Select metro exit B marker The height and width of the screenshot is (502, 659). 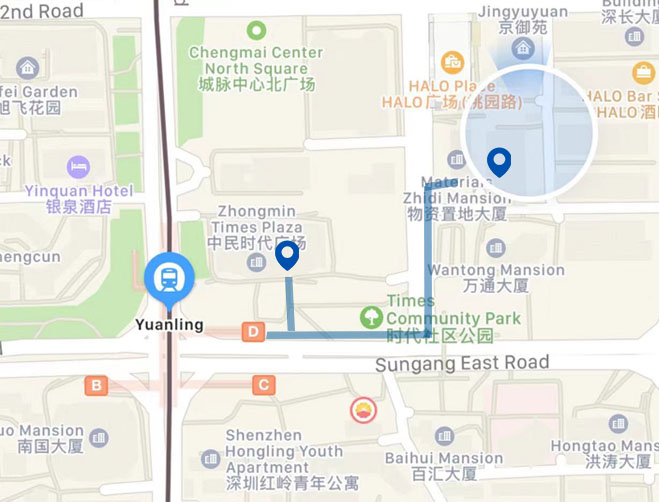click(x=97, y=385)
